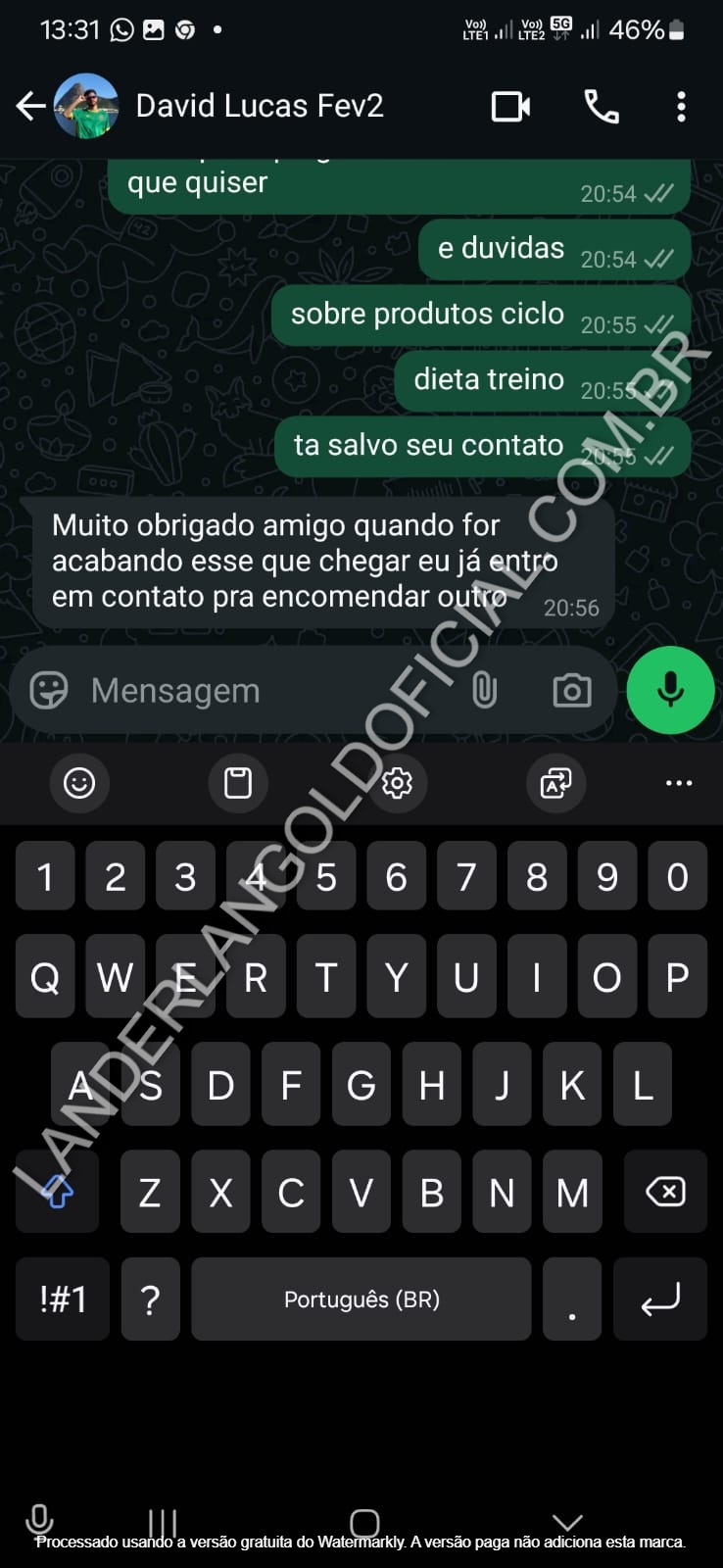Screen dimensions: 723x1568
Task: Tap the backspace key
Action: 665,1192
